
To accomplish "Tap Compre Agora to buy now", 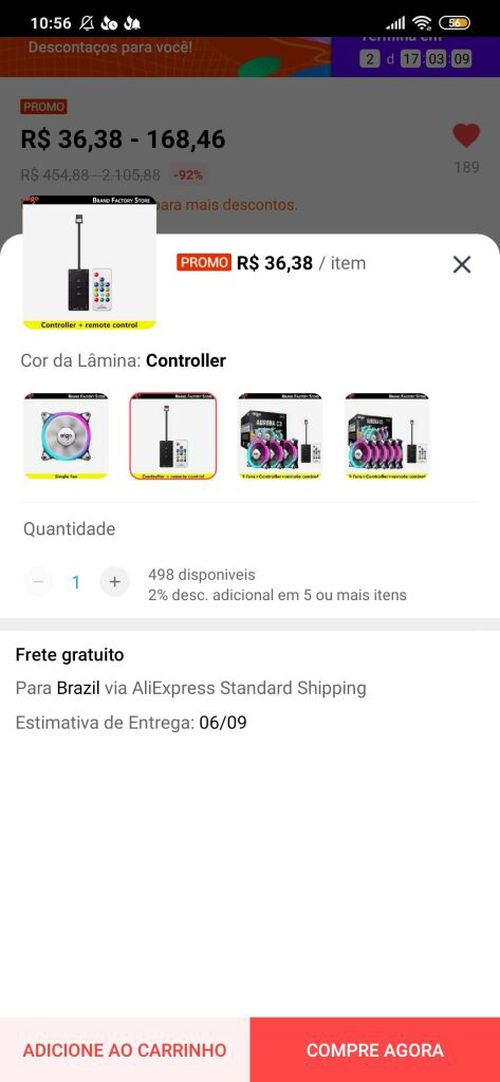I will coord(375,1050).
